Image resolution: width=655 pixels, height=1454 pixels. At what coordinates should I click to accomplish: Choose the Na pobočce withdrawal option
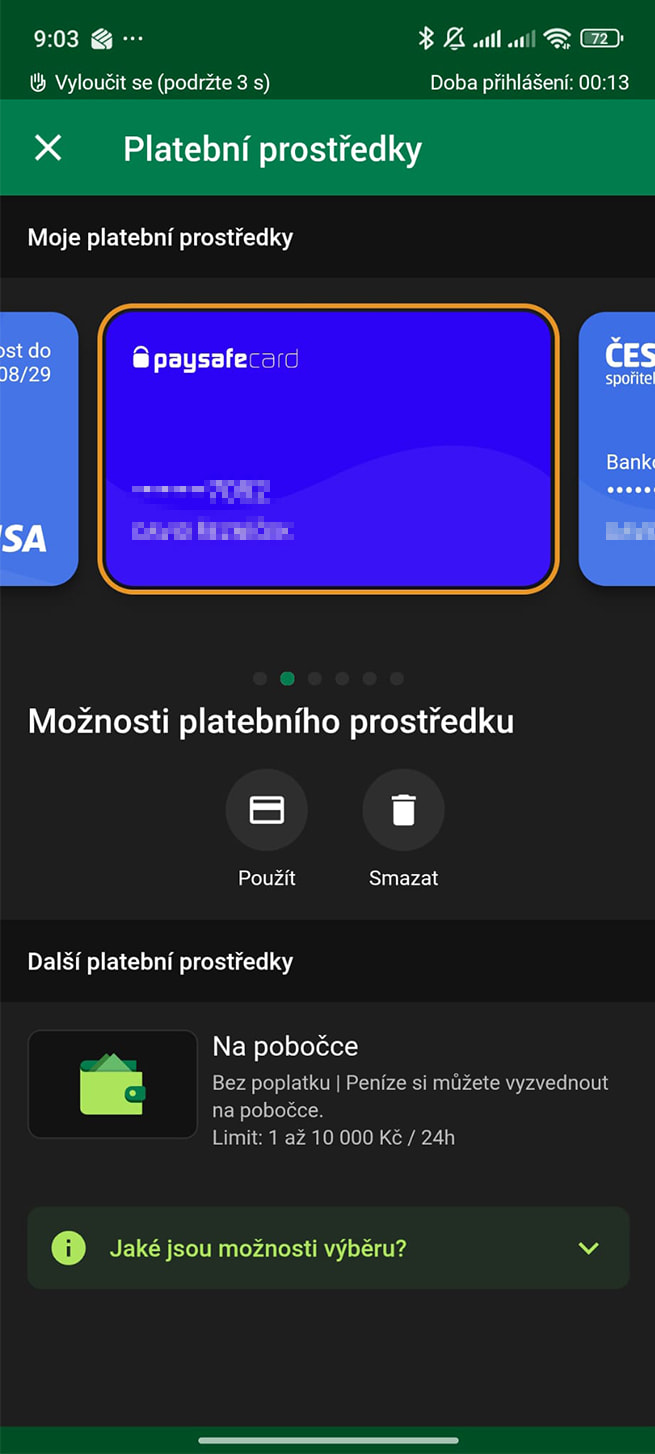tap(328, 1085)
